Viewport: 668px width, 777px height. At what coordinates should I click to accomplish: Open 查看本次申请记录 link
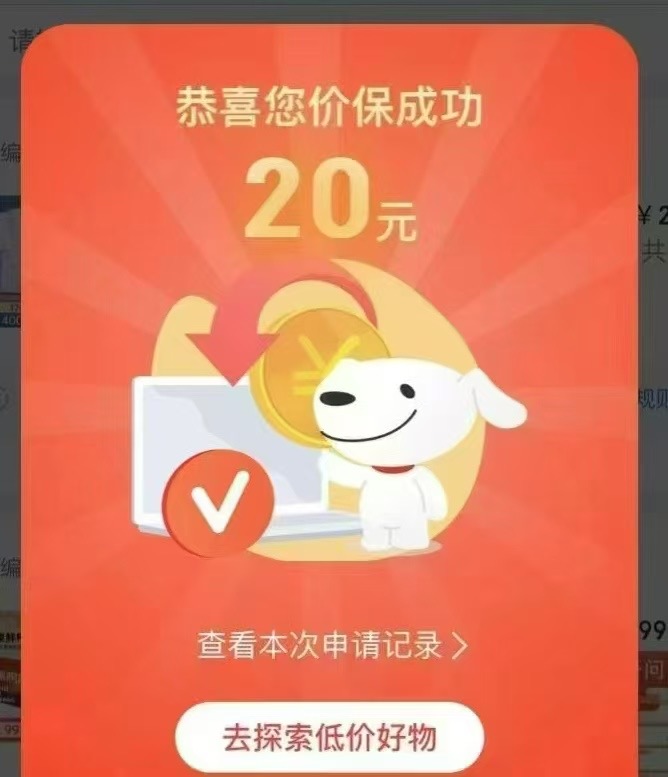331,646
